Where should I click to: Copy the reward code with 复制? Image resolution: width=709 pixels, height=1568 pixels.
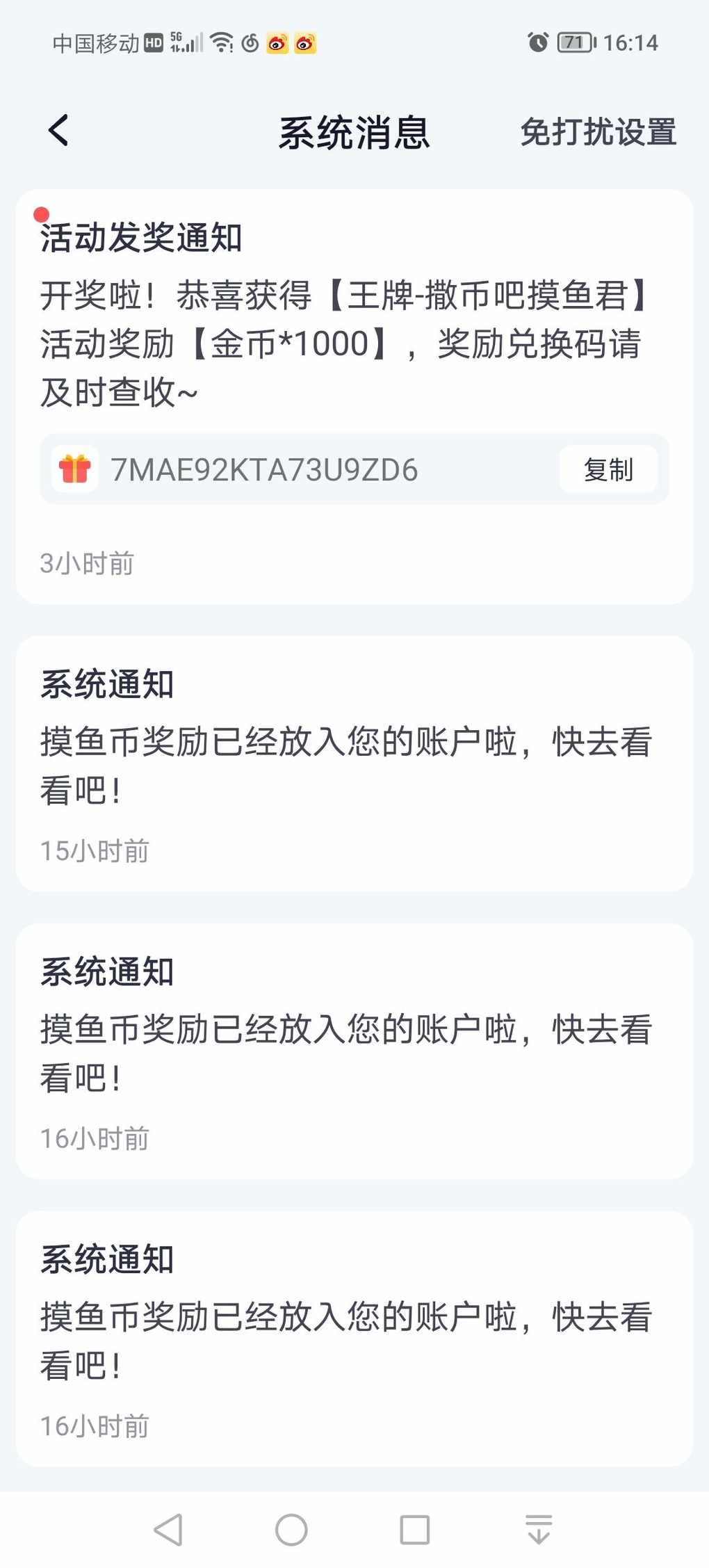point(608,470)
